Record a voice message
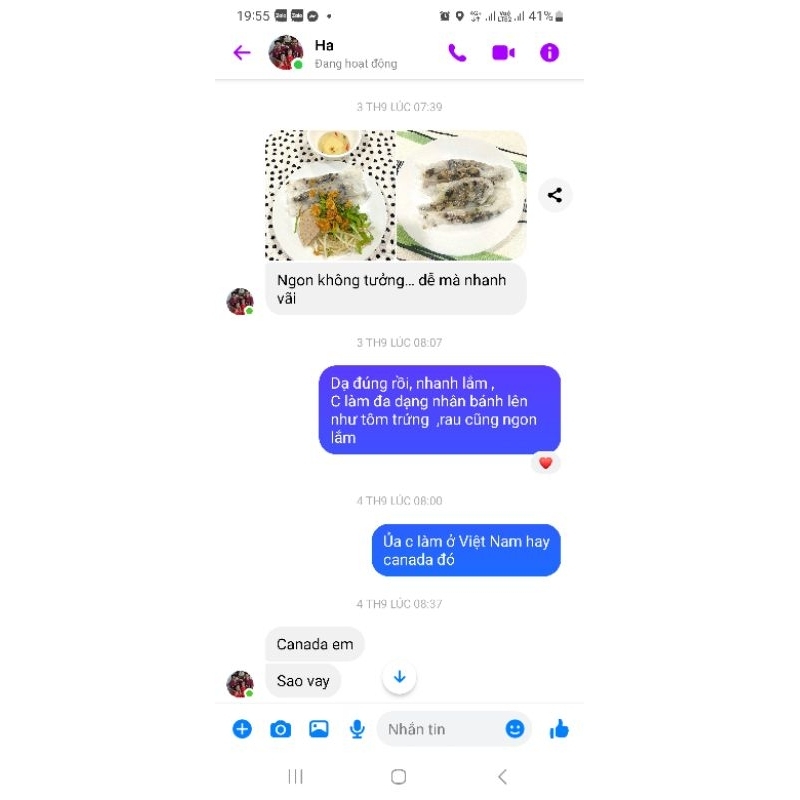 click(x=356, y=729)
